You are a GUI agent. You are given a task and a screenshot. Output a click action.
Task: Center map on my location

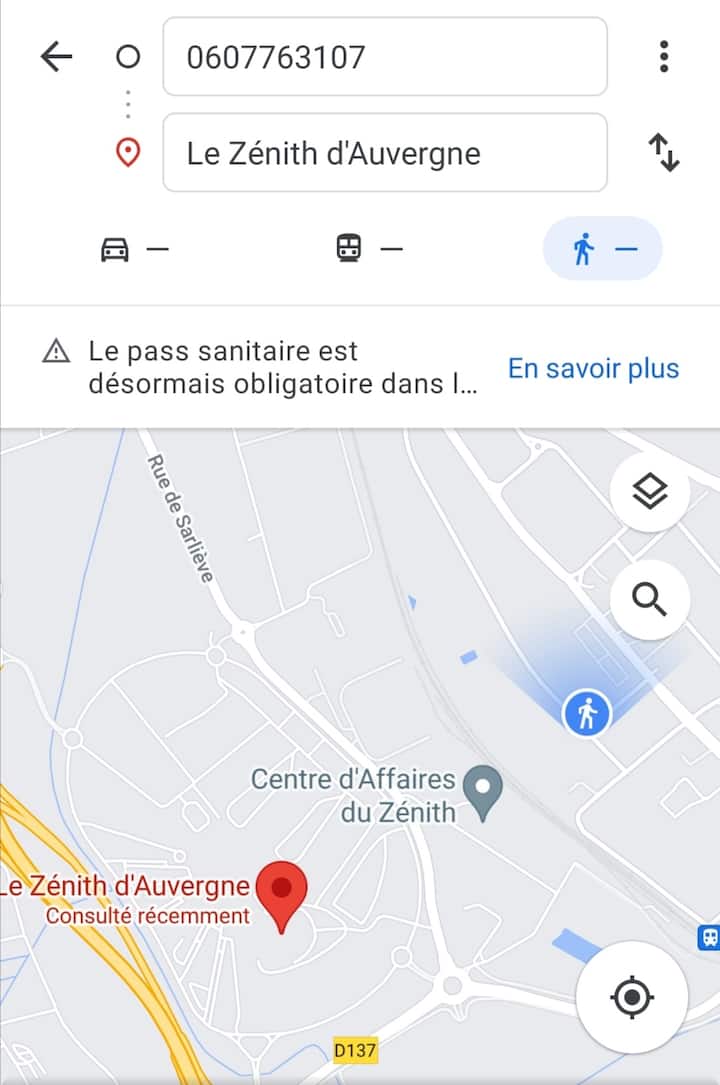coord(632,997)
